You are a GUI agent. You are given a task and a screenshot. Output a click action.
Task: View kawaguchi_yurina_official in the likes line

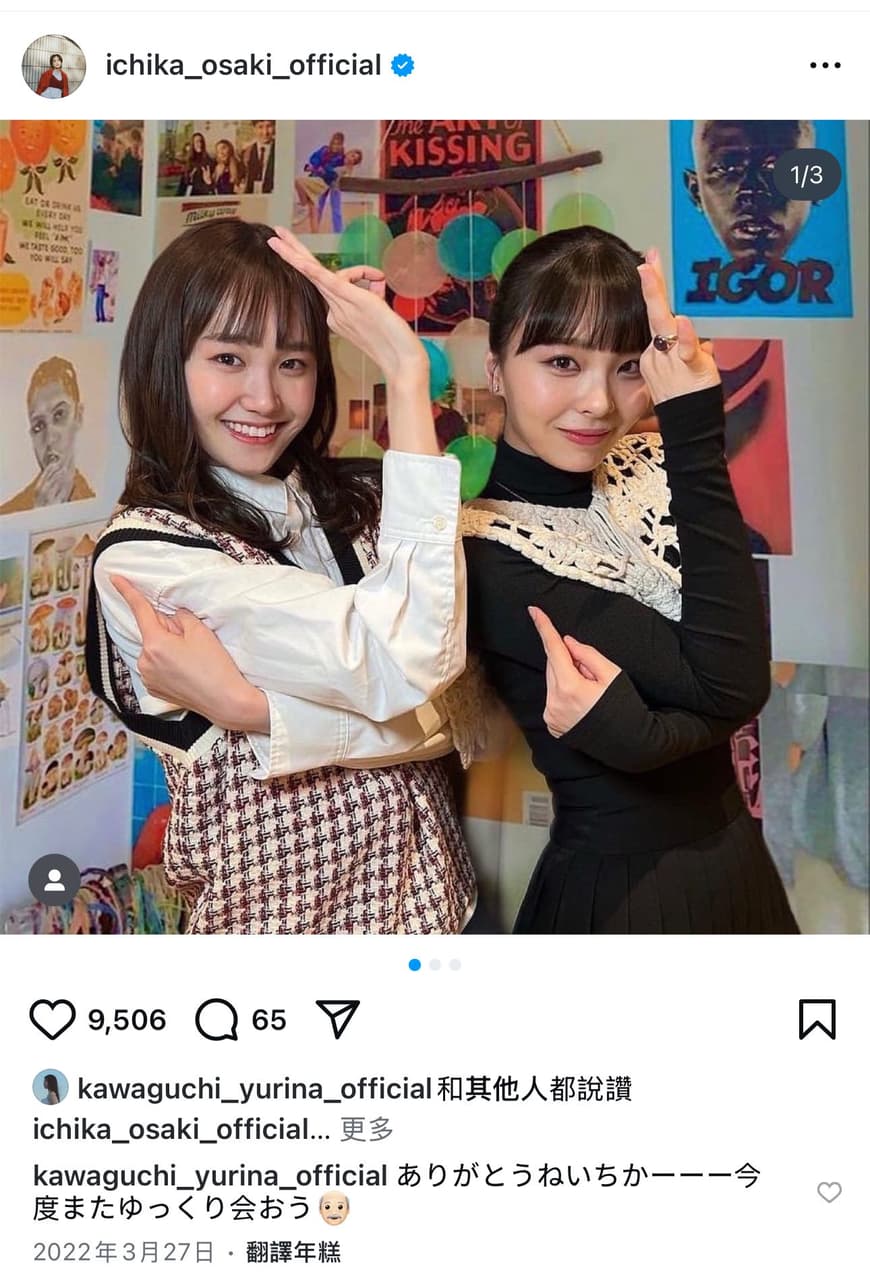[x=254, y=1088]
